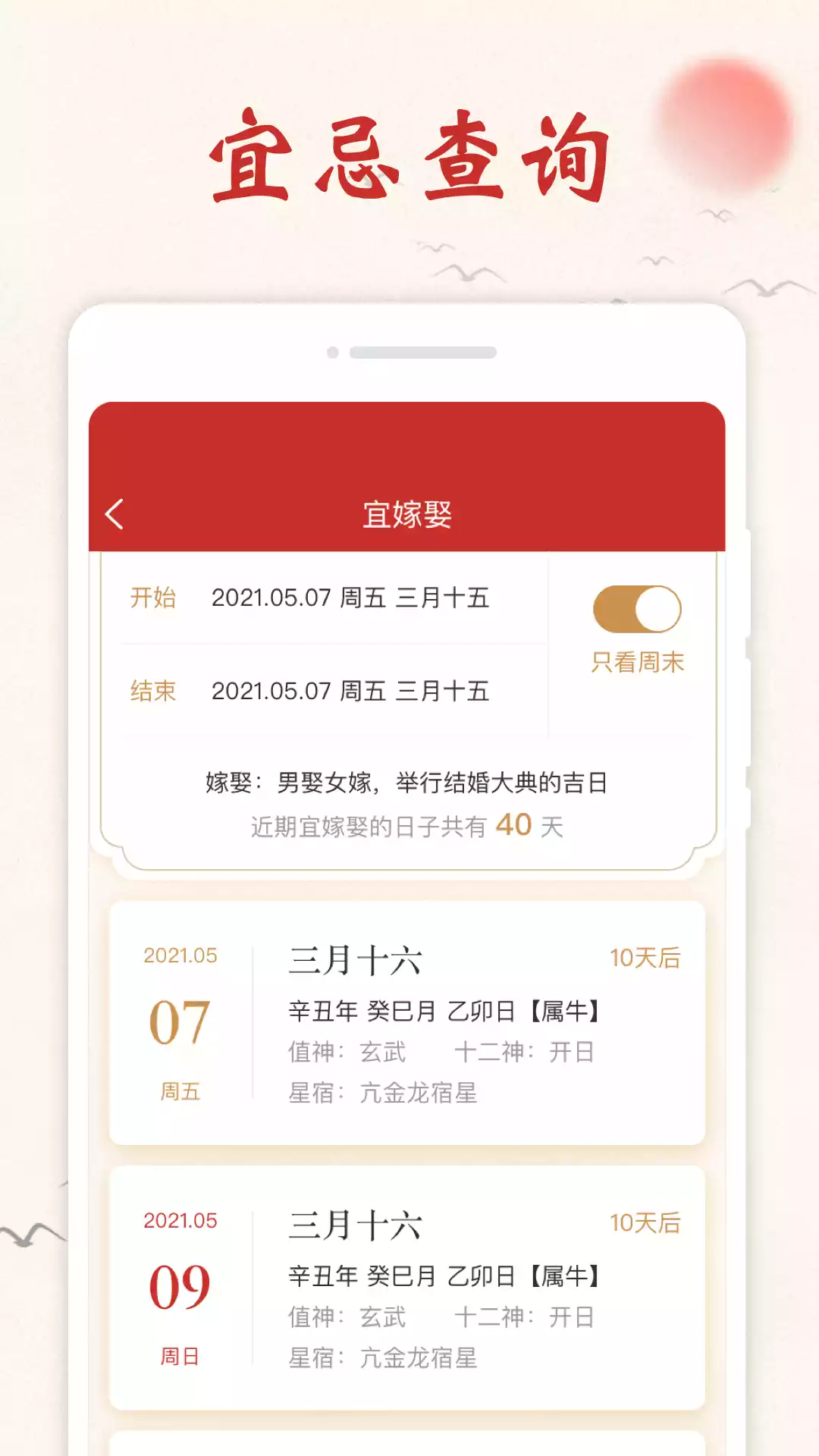
Task: Disable the 只看周末 weekend filter
Action: pos(637,608)
